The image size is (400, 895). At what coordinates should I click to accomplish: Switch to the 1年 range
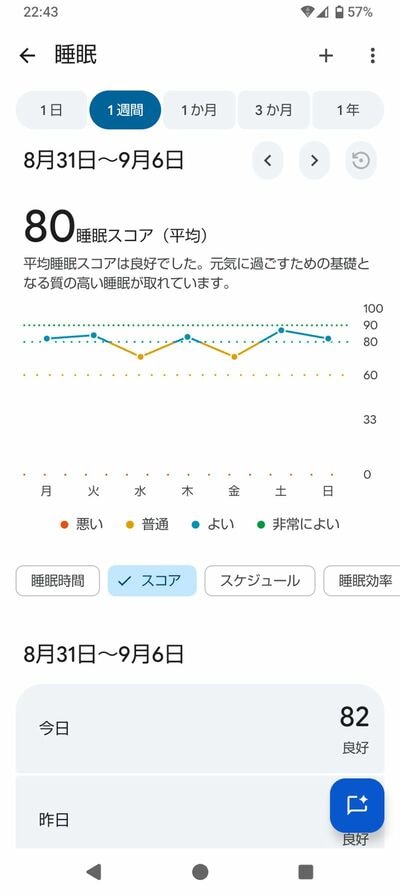(348, 110)
